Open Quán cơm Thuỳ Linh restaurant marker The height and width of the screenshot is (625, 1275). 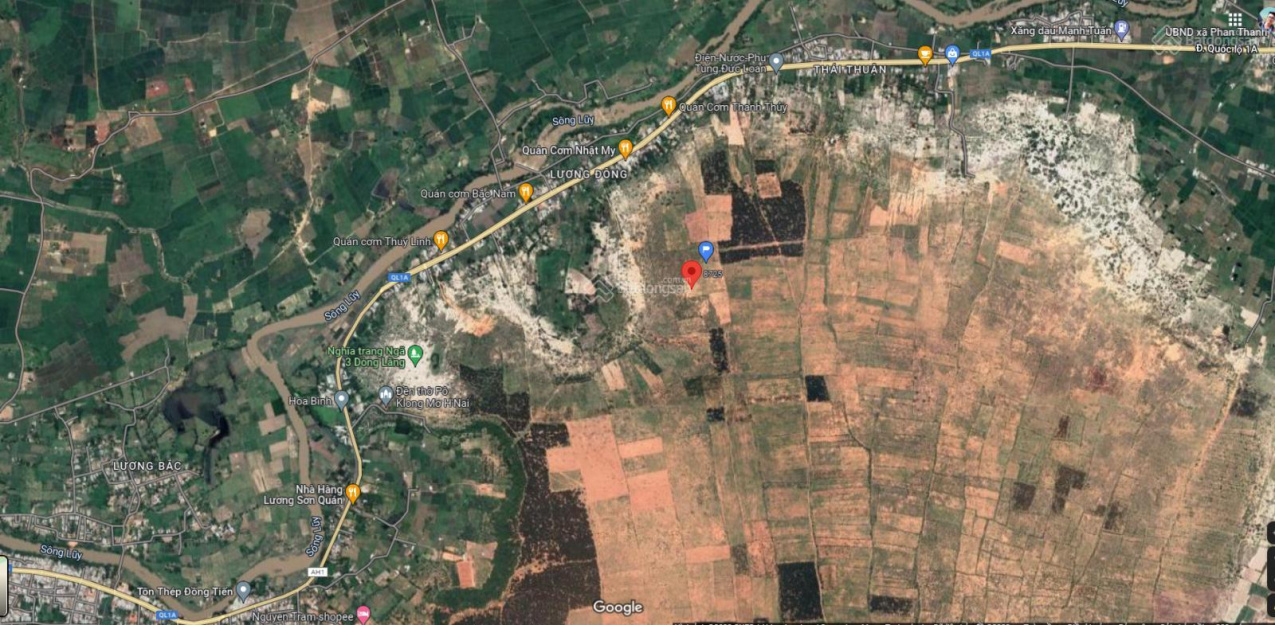[x=440, y=240]
